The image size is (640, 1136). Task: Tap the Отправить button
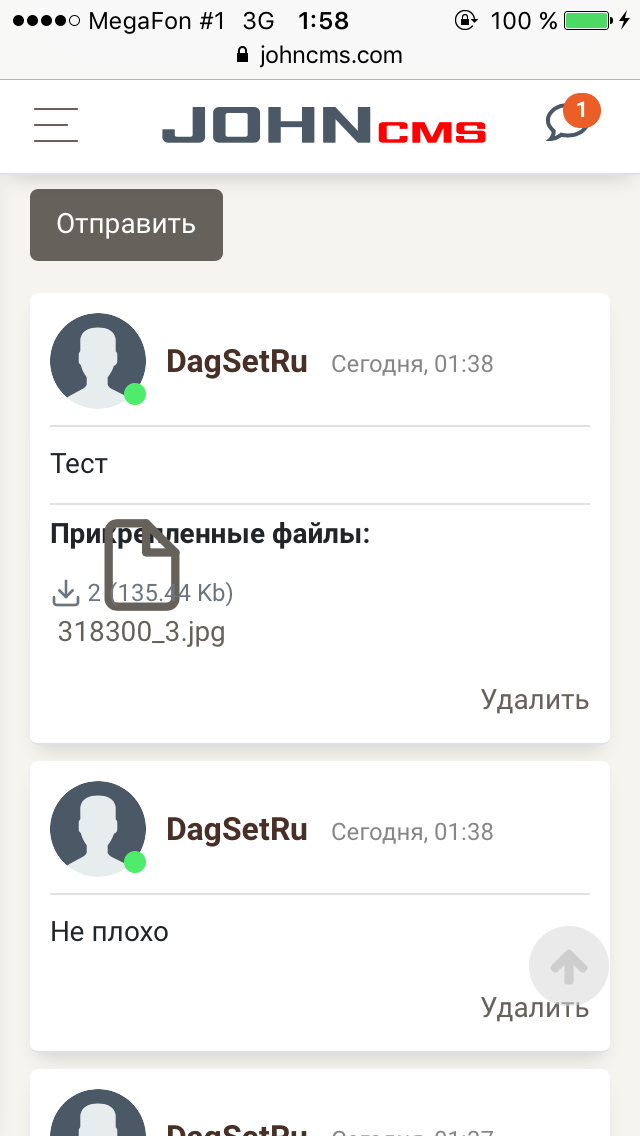pyautogui.click(x=126, y=224)
